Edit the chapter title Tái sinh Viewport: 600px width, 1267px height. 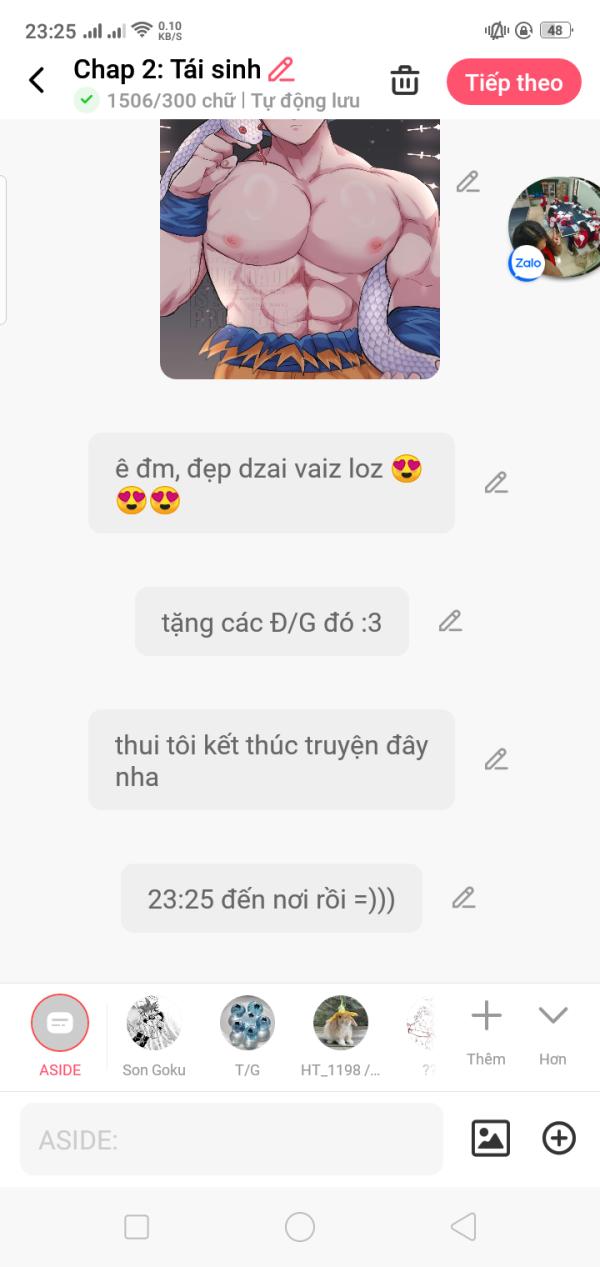[x=282, y=69]
